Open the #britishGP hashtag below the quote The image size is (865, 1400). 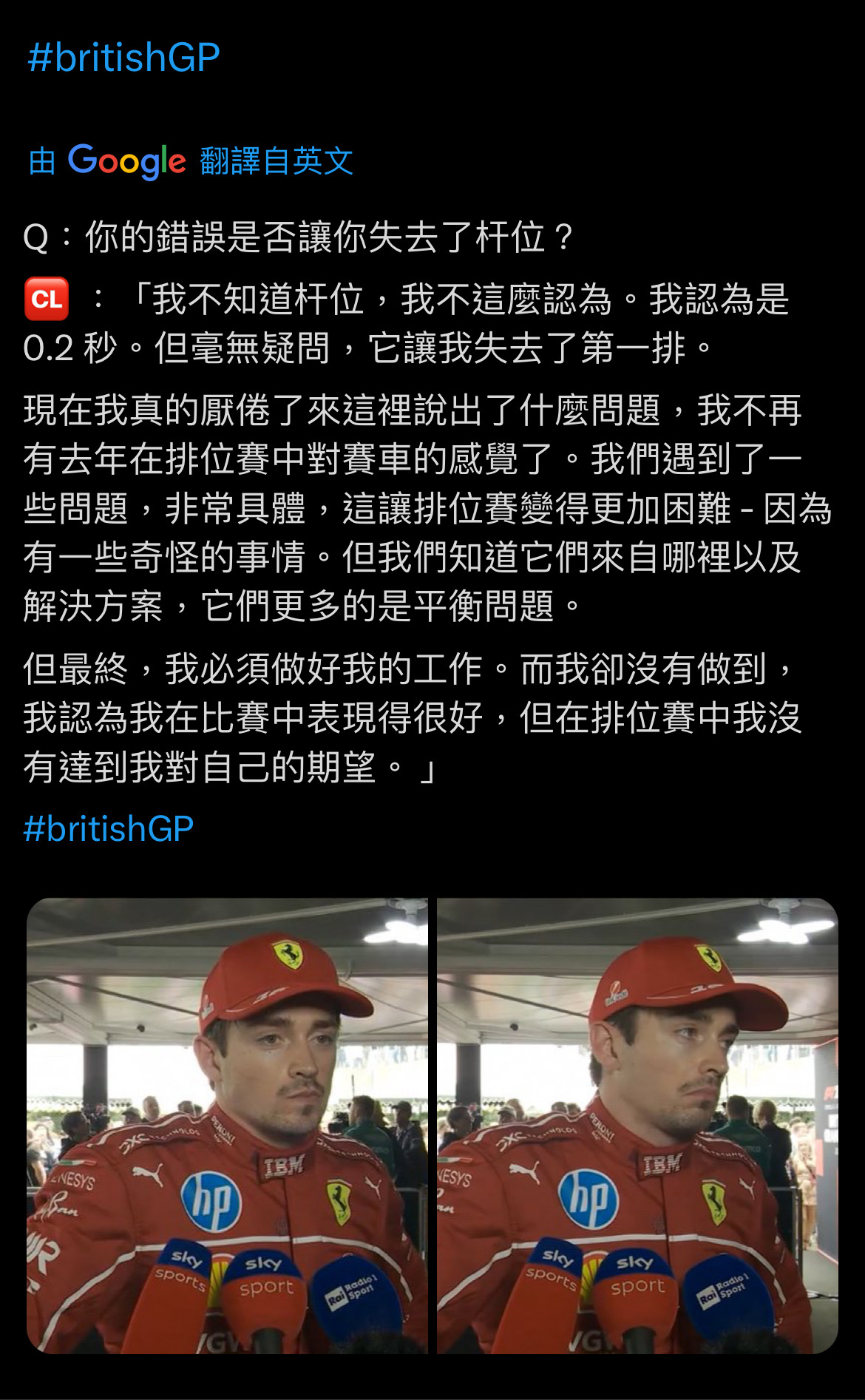[109, 828]
